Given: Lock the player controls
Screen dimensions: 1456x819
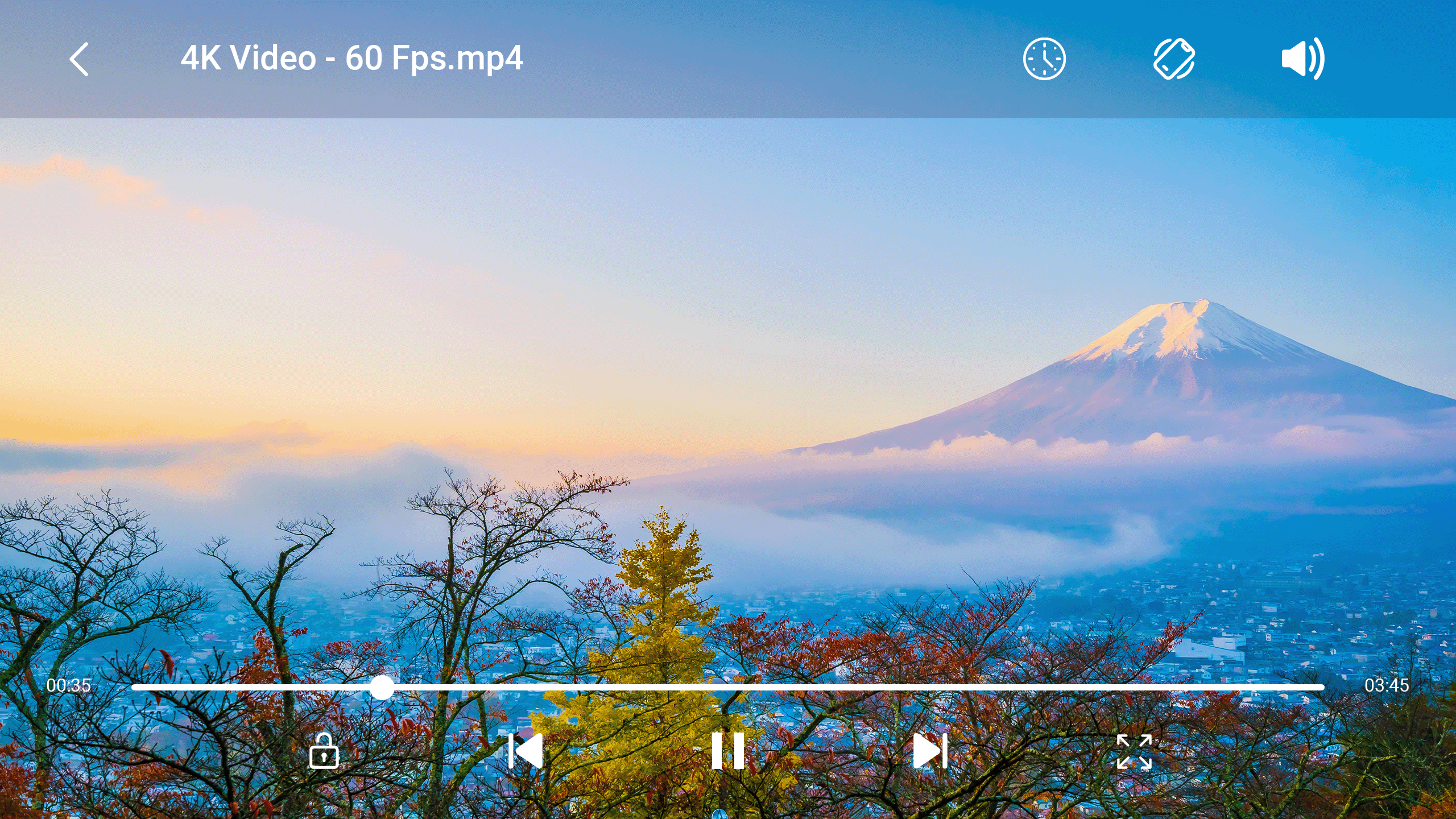Looking at the screenshot, I should (x=324, y=751).
